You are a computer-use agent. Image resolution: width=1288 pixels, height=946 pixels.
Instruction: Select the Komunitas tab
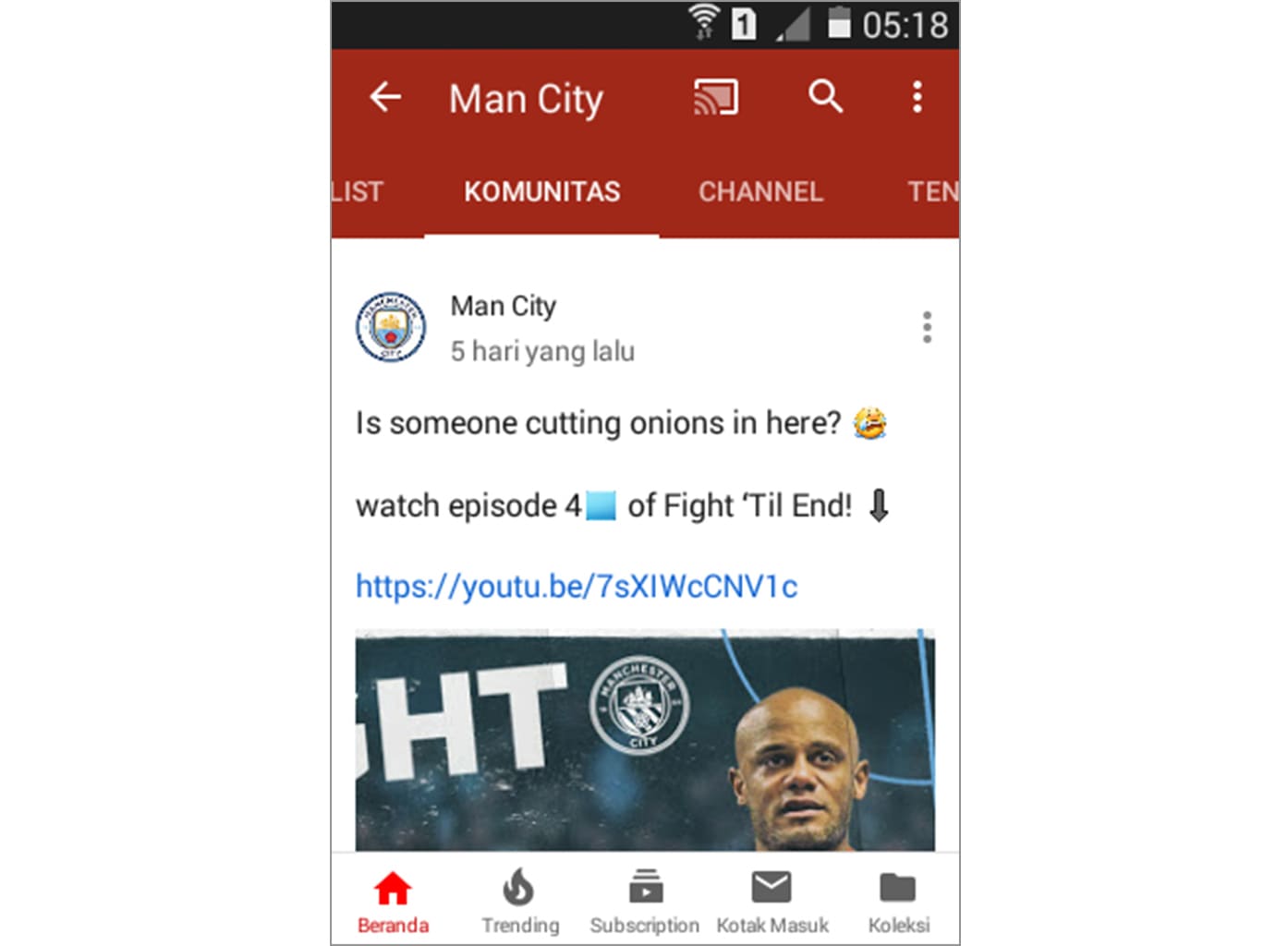541,192
